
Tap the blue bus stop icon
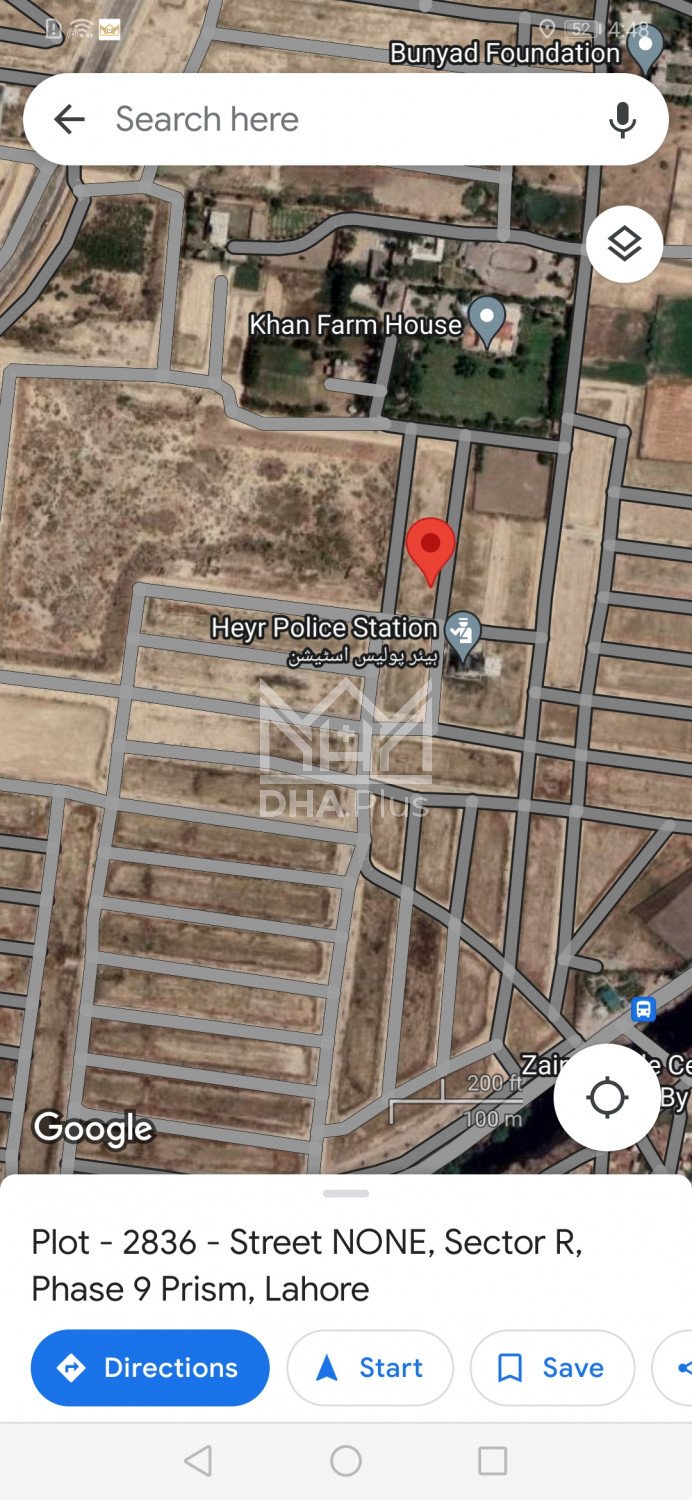pyautogui.click(x=643, y=1008)
